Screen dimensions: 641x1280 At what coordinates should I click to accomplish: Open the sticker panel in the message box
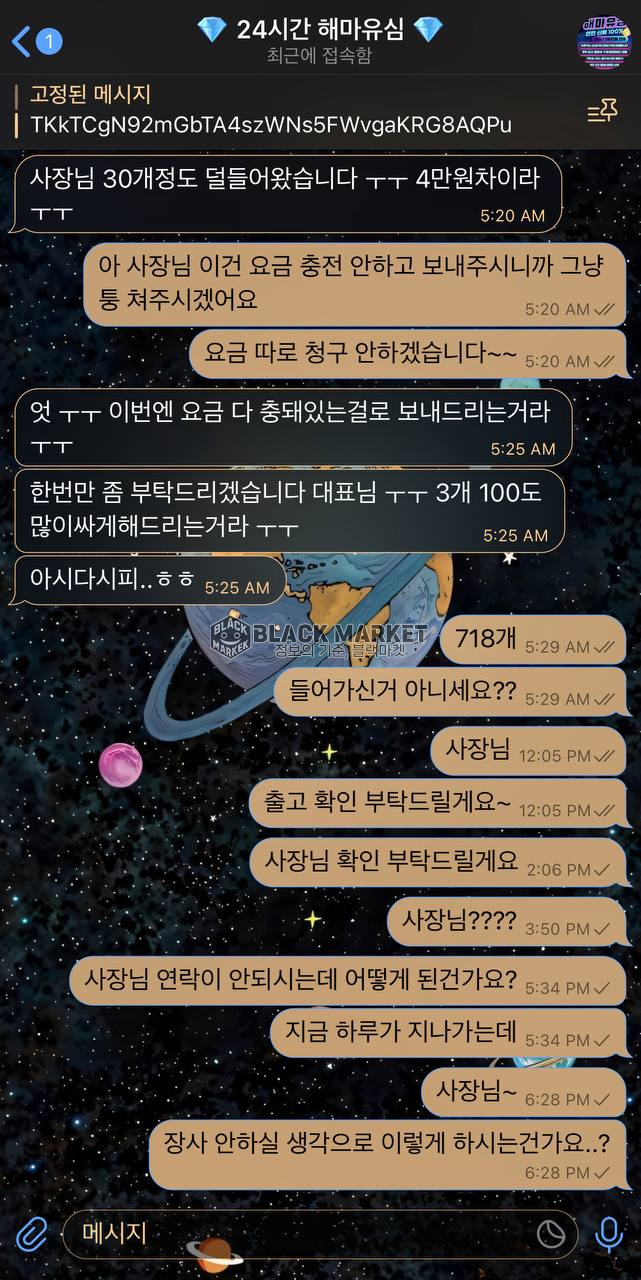coord(551,1234)
